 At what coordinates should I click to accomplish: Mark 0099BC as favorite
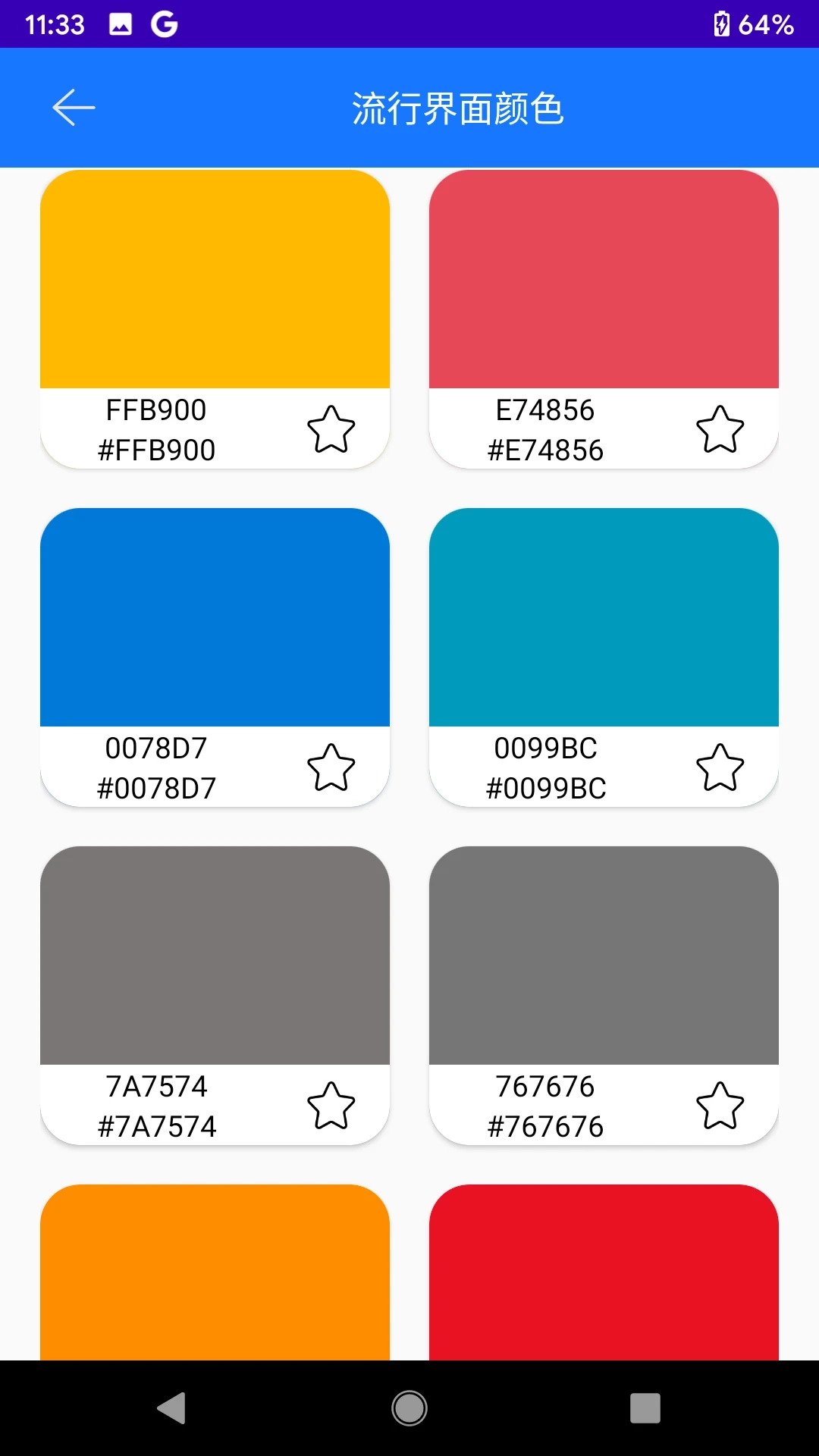click(720, 767)
